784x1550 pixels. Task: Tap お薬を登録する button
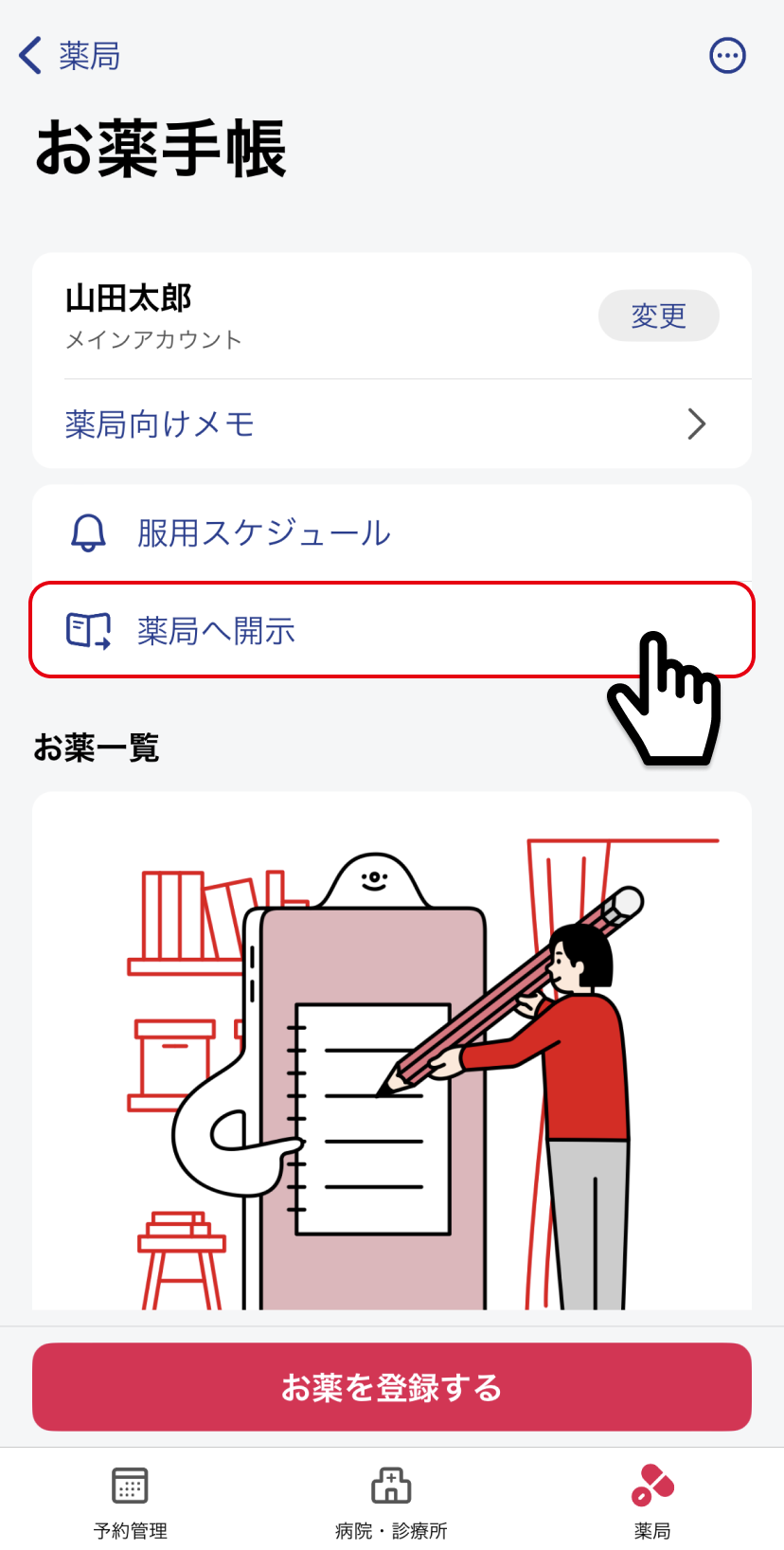(392, 1387)
